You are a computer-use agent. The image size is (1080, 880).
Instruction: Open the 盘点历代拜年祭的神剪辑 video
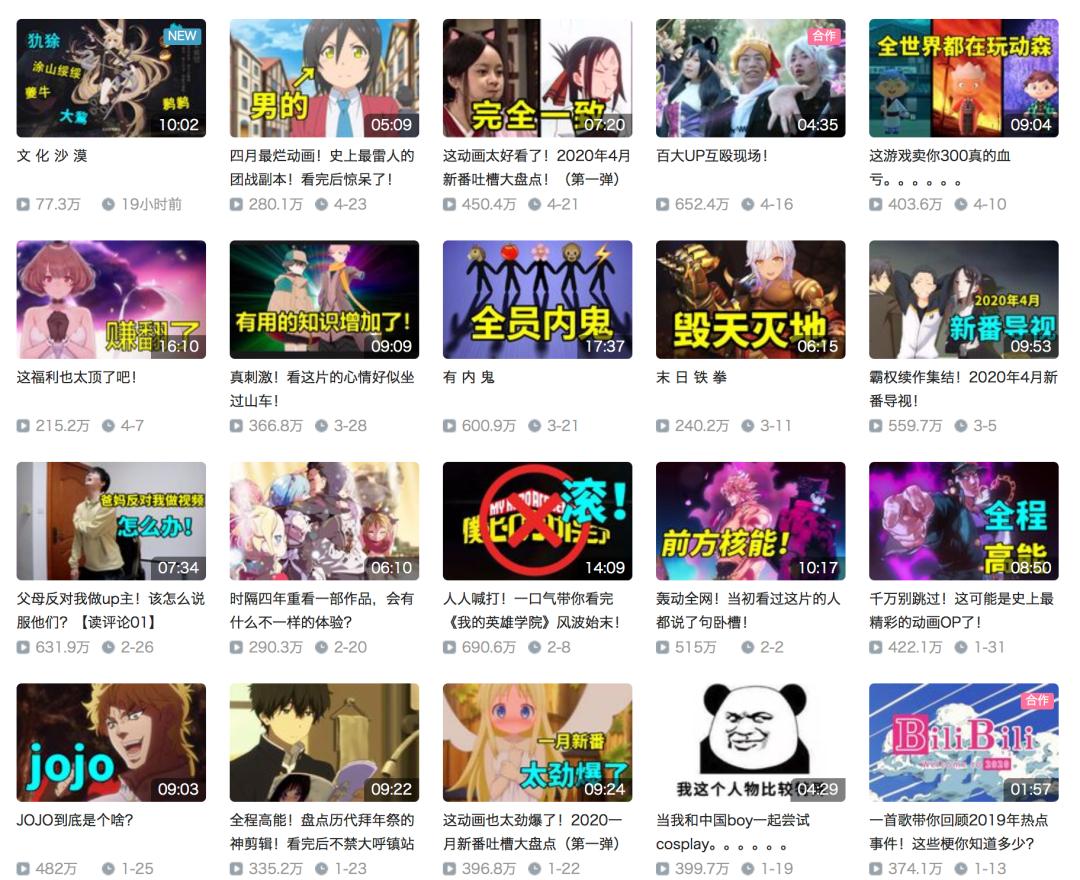pos(324,742)
